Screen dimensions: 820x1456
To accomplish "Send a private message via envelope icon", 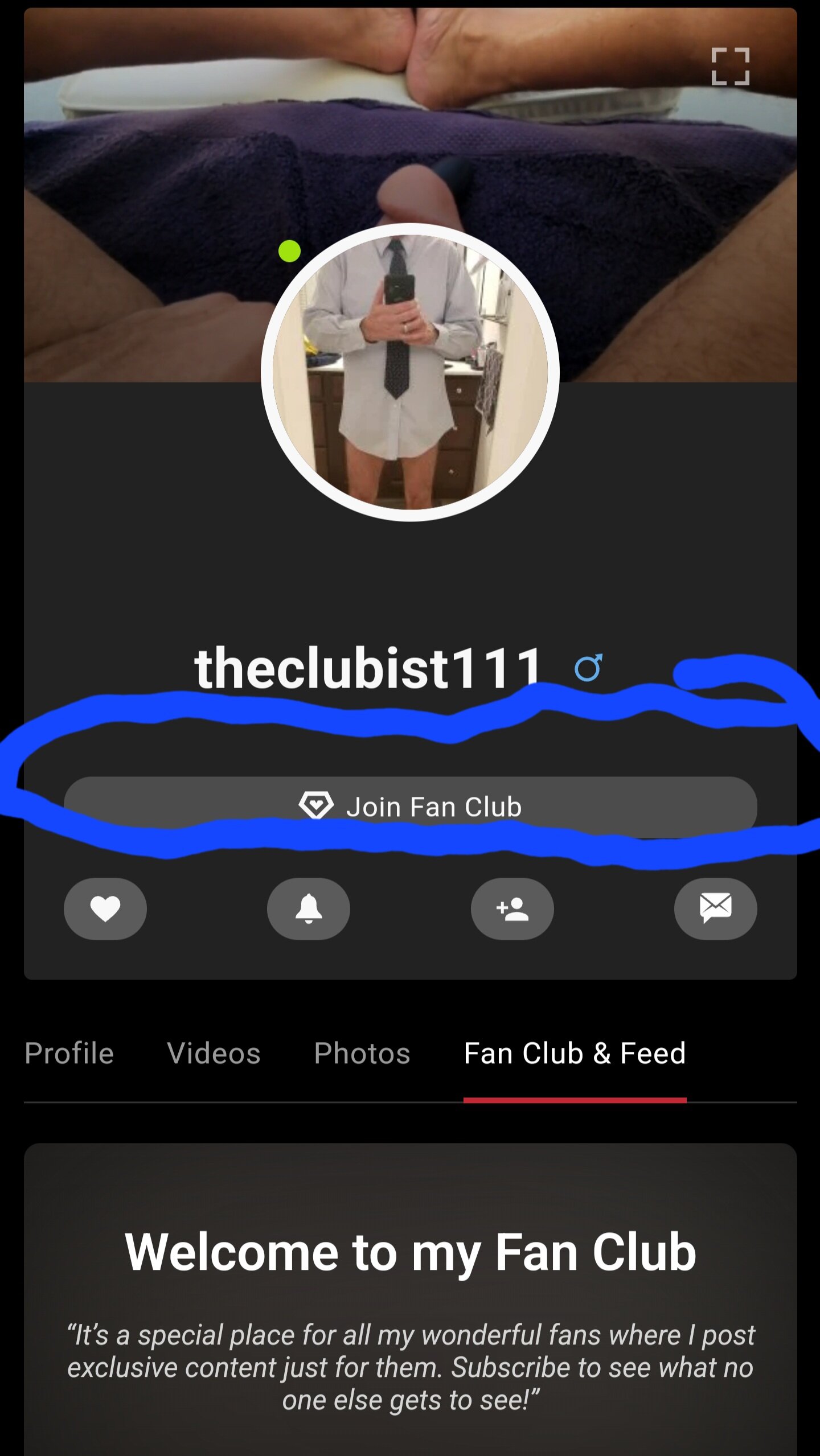I will pyautogui.click(x=715, y=908).
